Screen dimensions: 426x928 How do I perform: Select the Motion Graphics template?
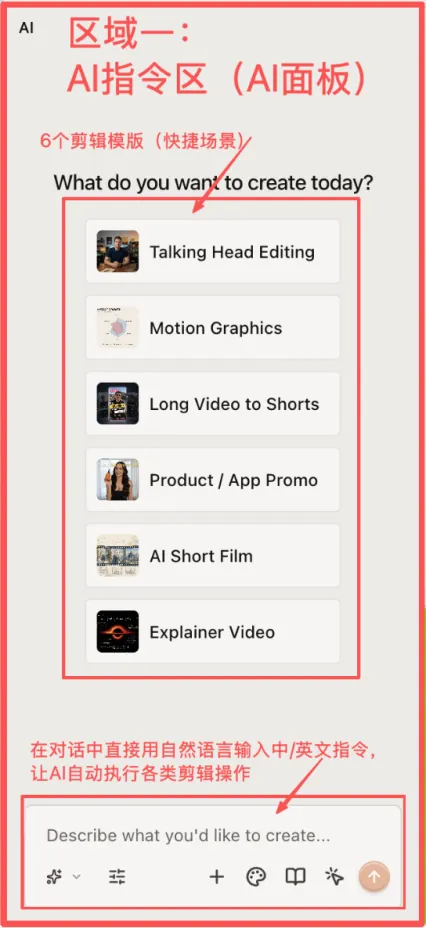(212, 327)
